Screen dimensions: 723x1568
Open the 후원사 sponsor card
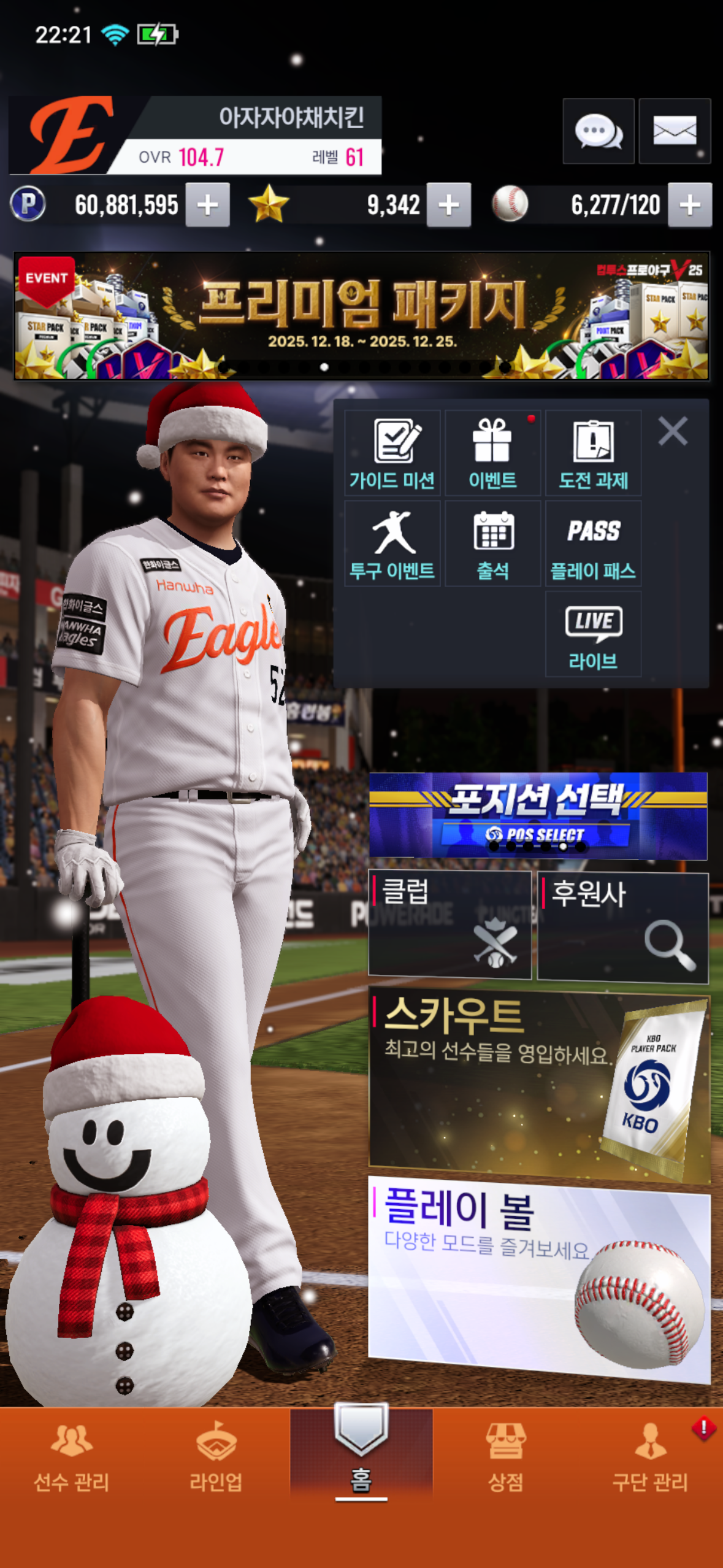click(x=622, y=927)
